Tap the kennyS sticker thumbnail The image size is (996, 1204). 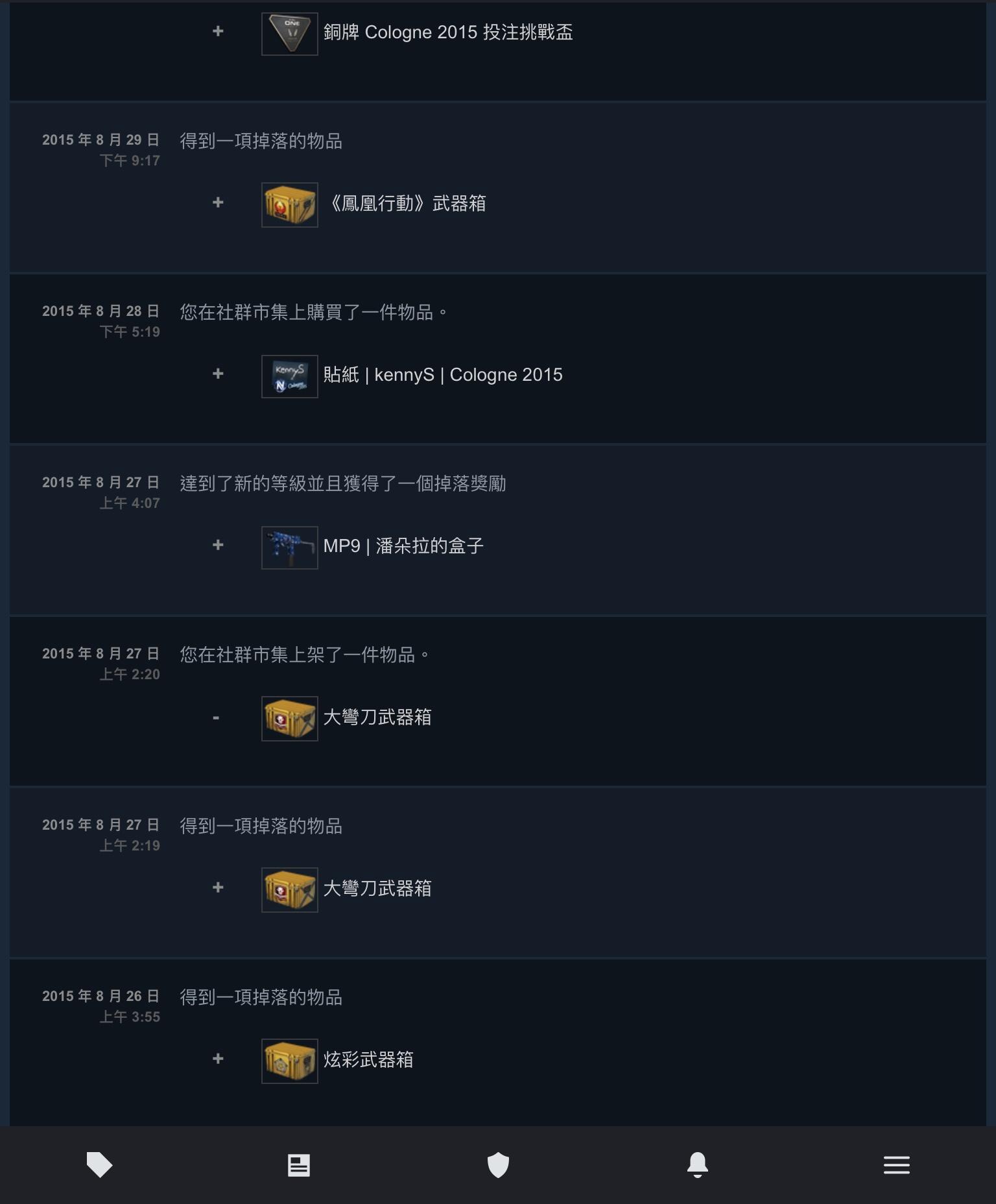(x=289, y=376)
